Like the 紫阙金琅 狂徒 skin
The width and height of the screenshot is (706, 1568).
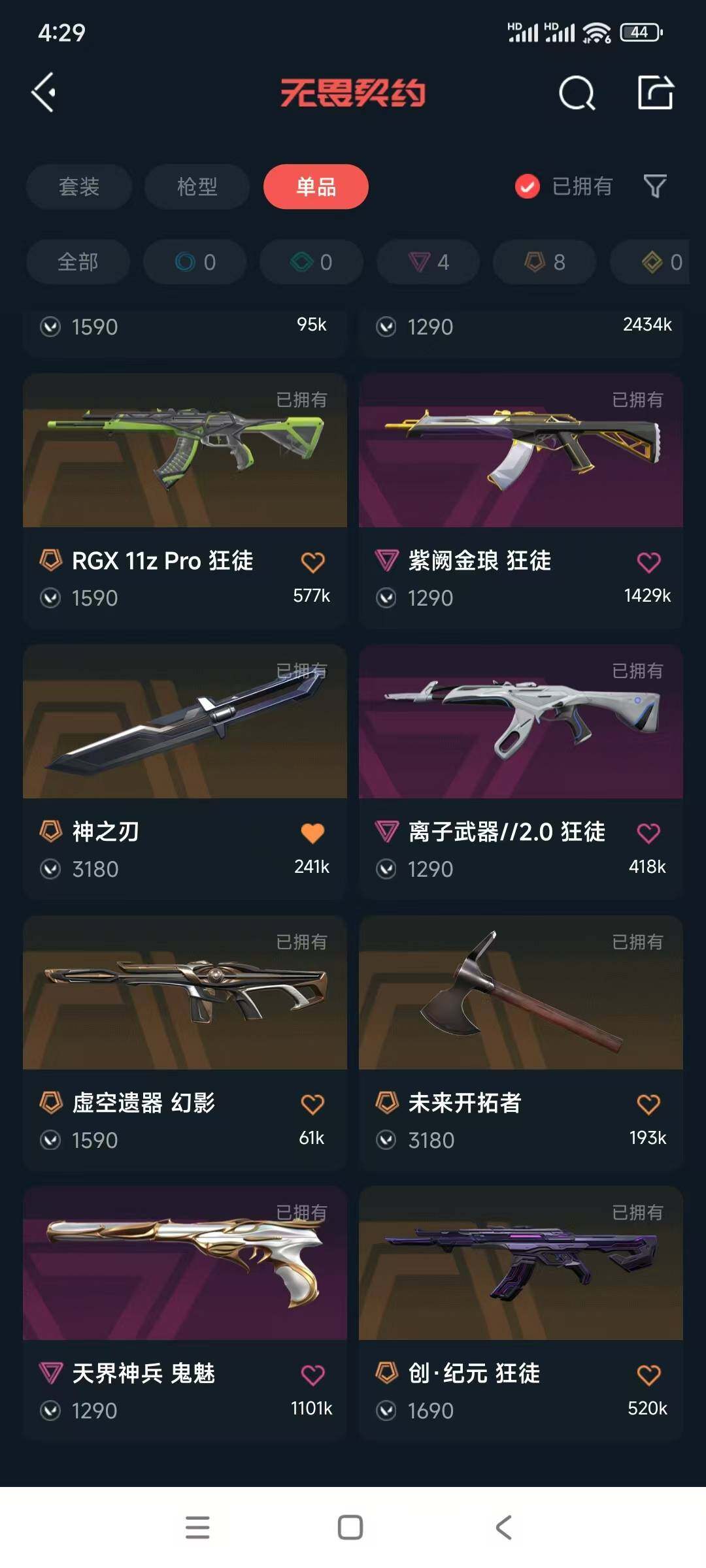tap(648, 562)
